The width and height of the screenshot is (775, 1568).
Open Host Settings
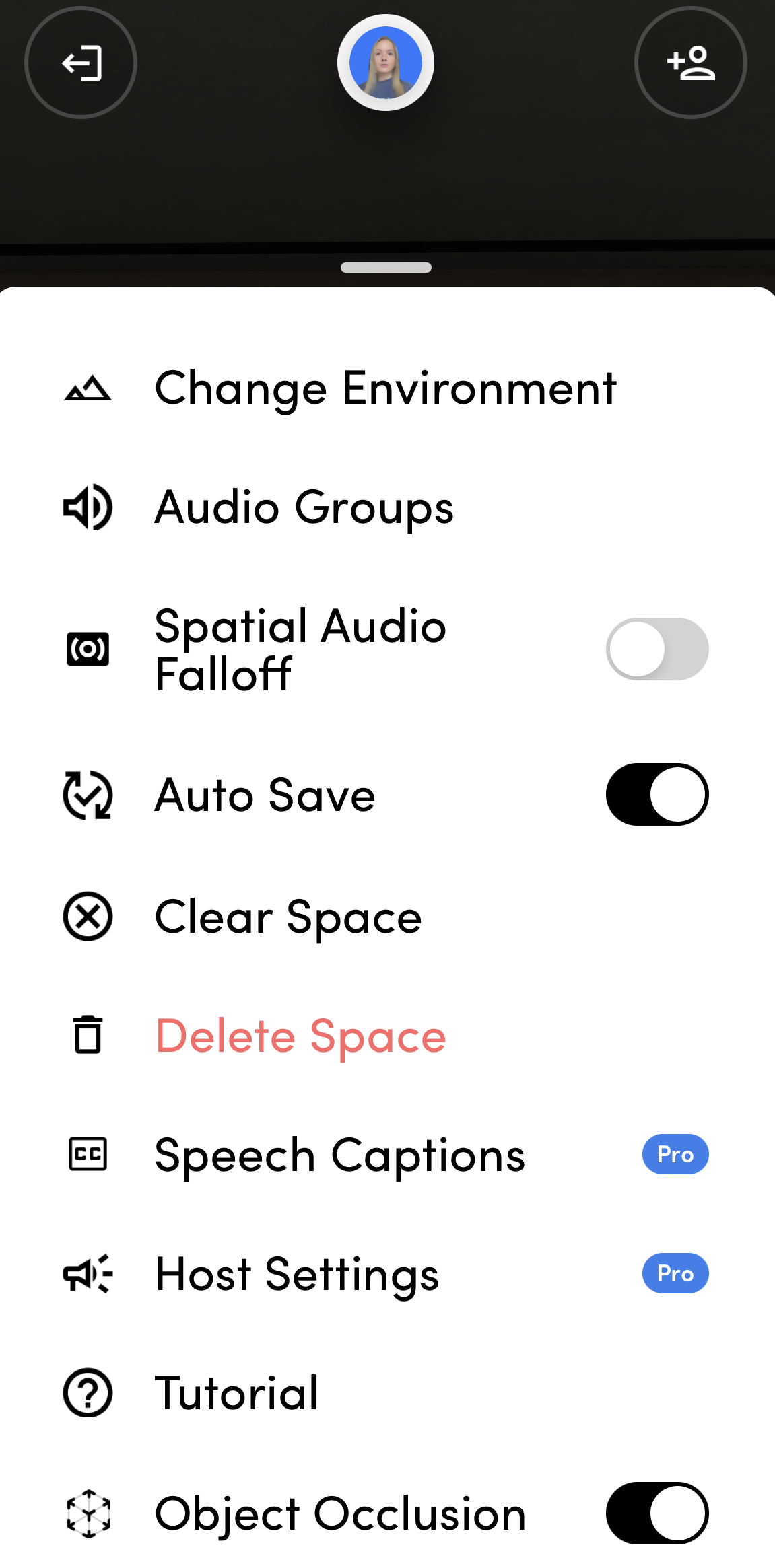[x=387, y=1274]
